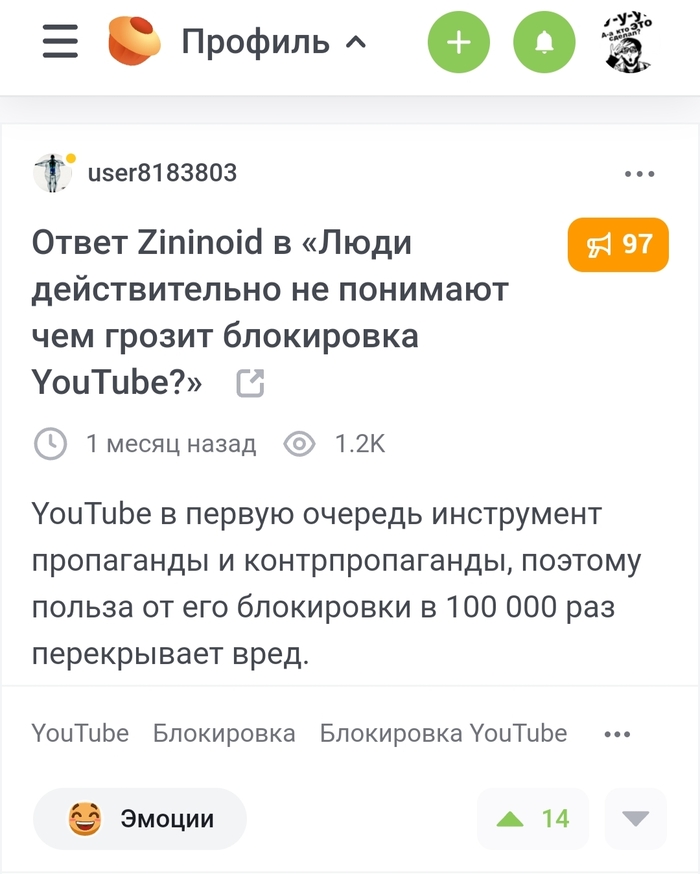Open your profile avatar
700x874 pixels.
coord(630,42)
